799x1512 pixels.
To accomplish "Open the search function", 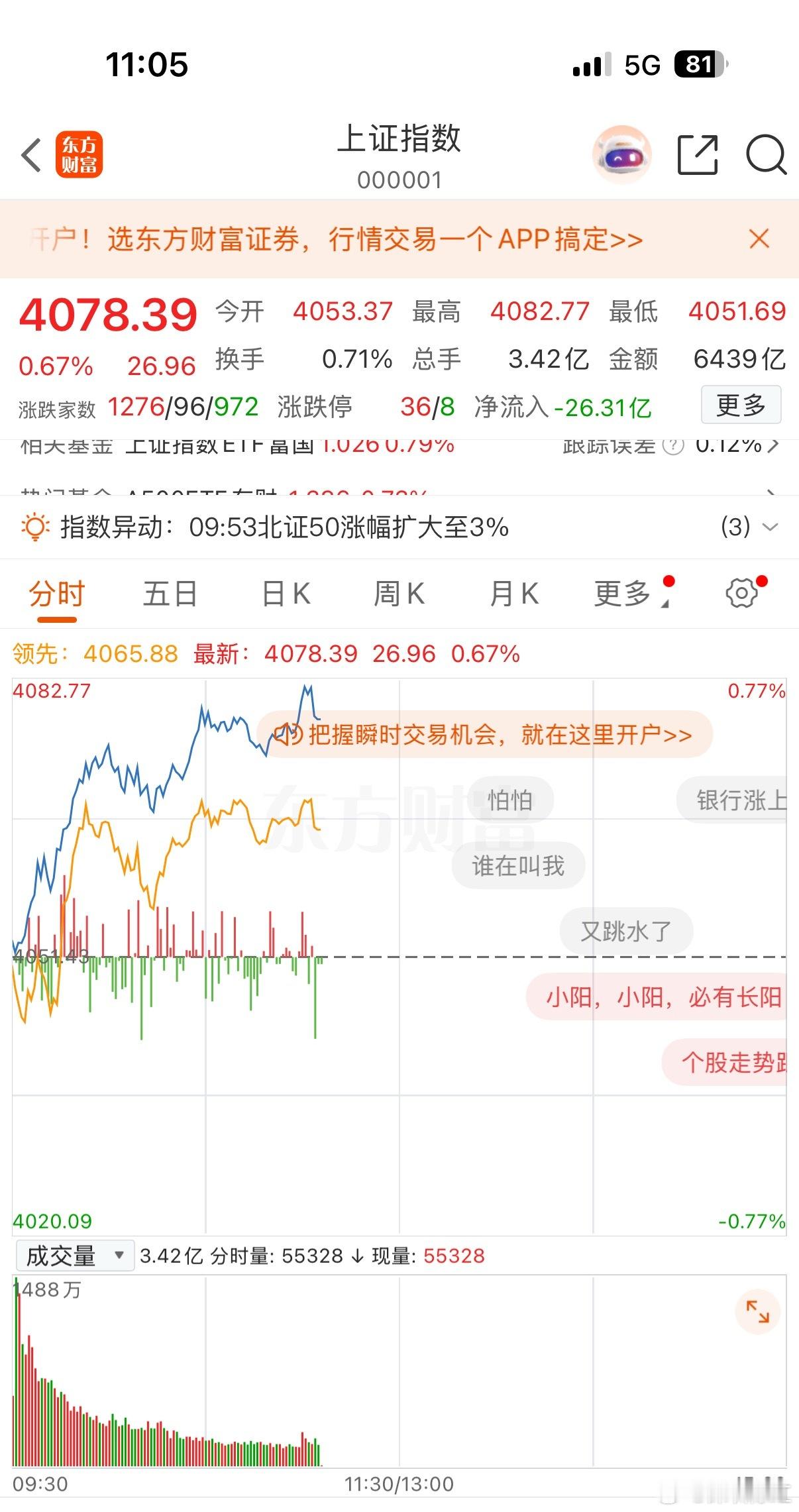I will [765, 154].
